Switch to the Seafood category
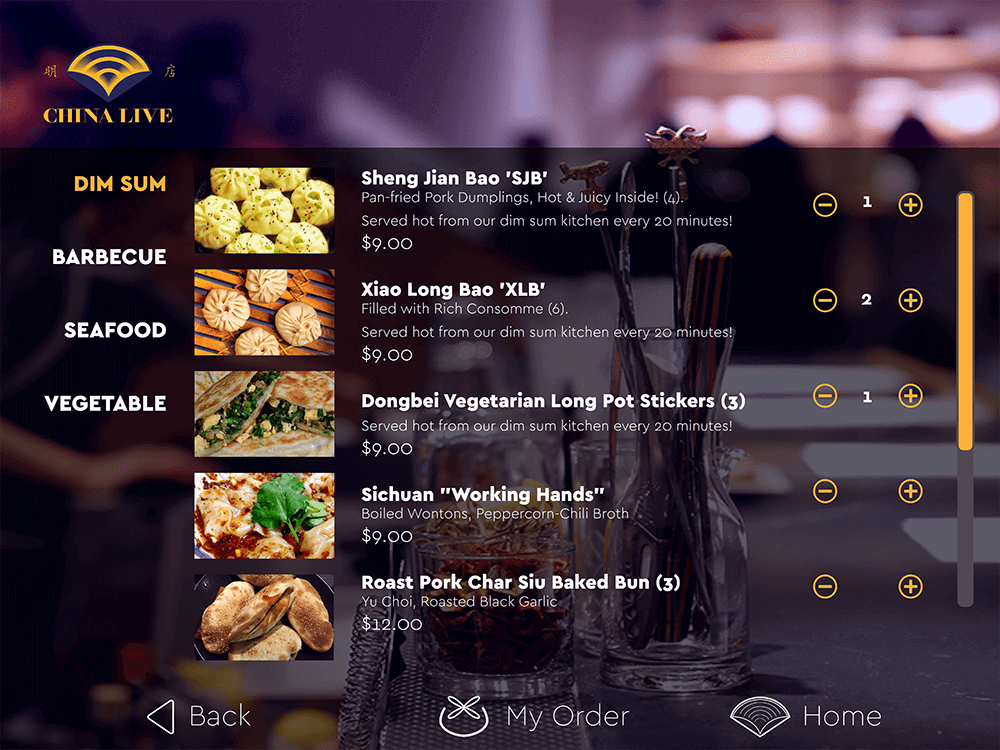The image size is (1000, 750). [115, 330]
